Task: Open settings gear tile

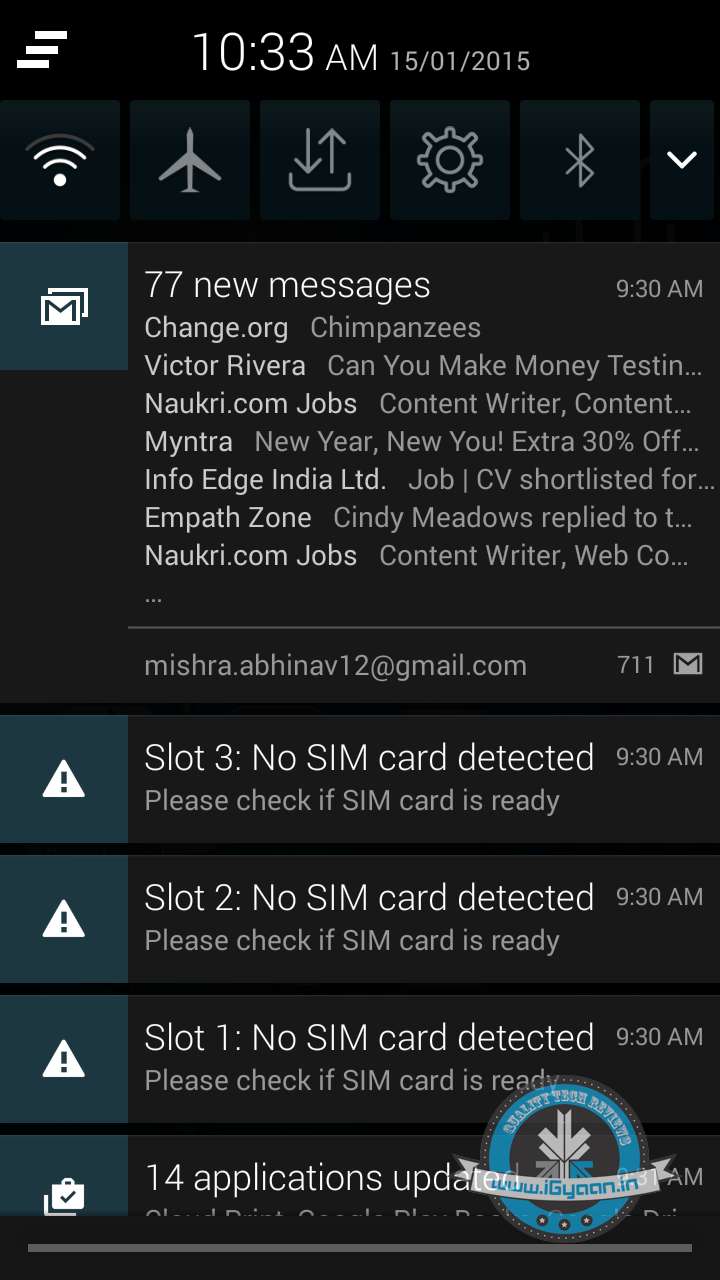Action: (x=450, y=160)
